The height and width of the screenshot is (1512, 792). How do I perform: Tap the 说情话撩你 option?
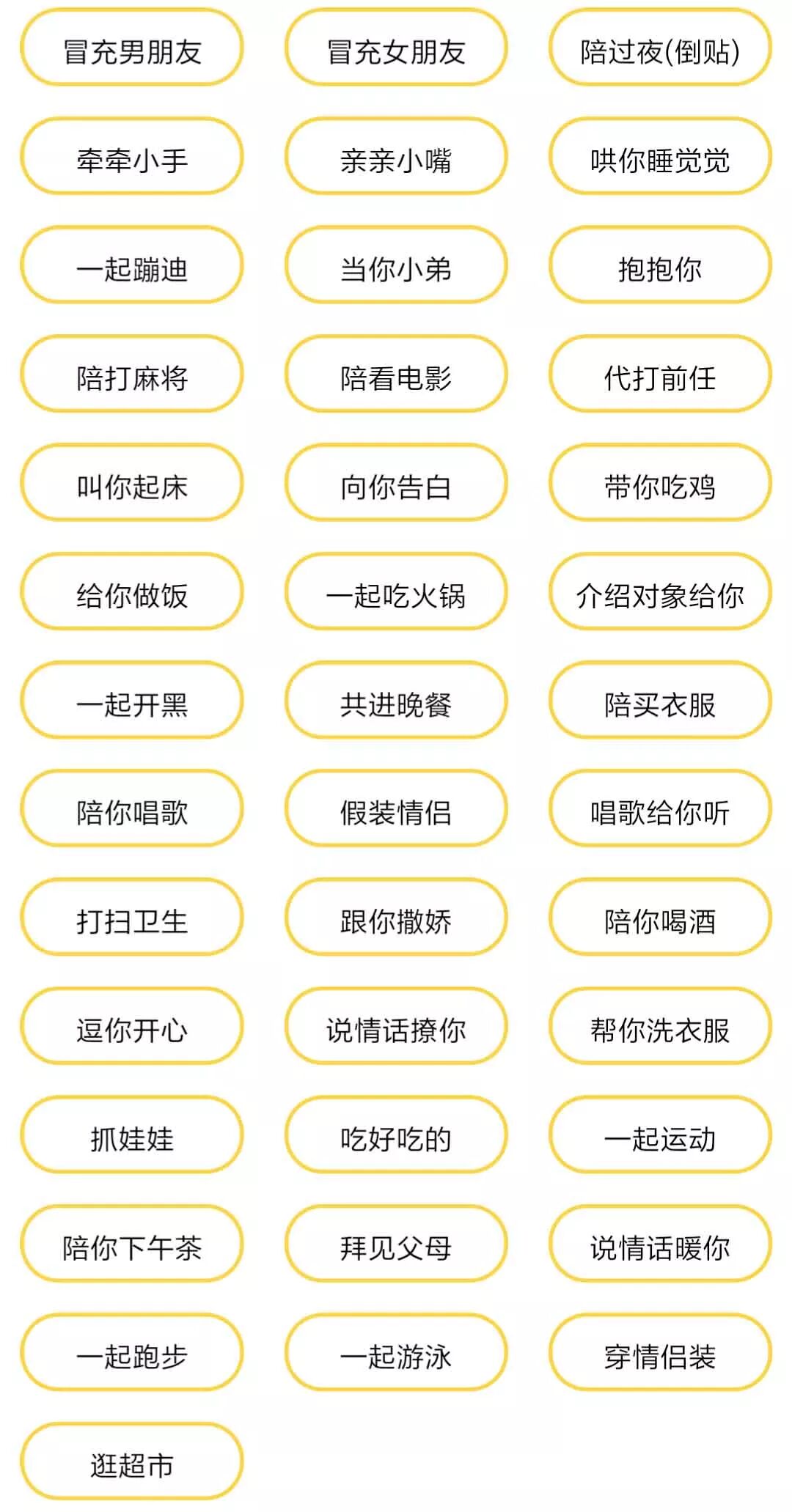click(396, 1028)
